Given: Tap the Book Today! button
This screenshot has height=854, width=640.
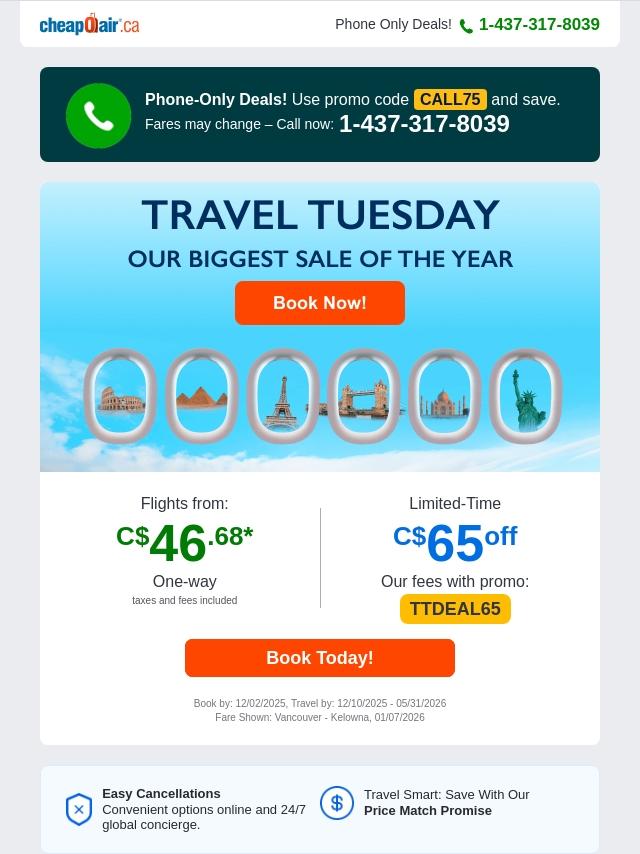Looking at the screenshot, I should coord(320,658).
